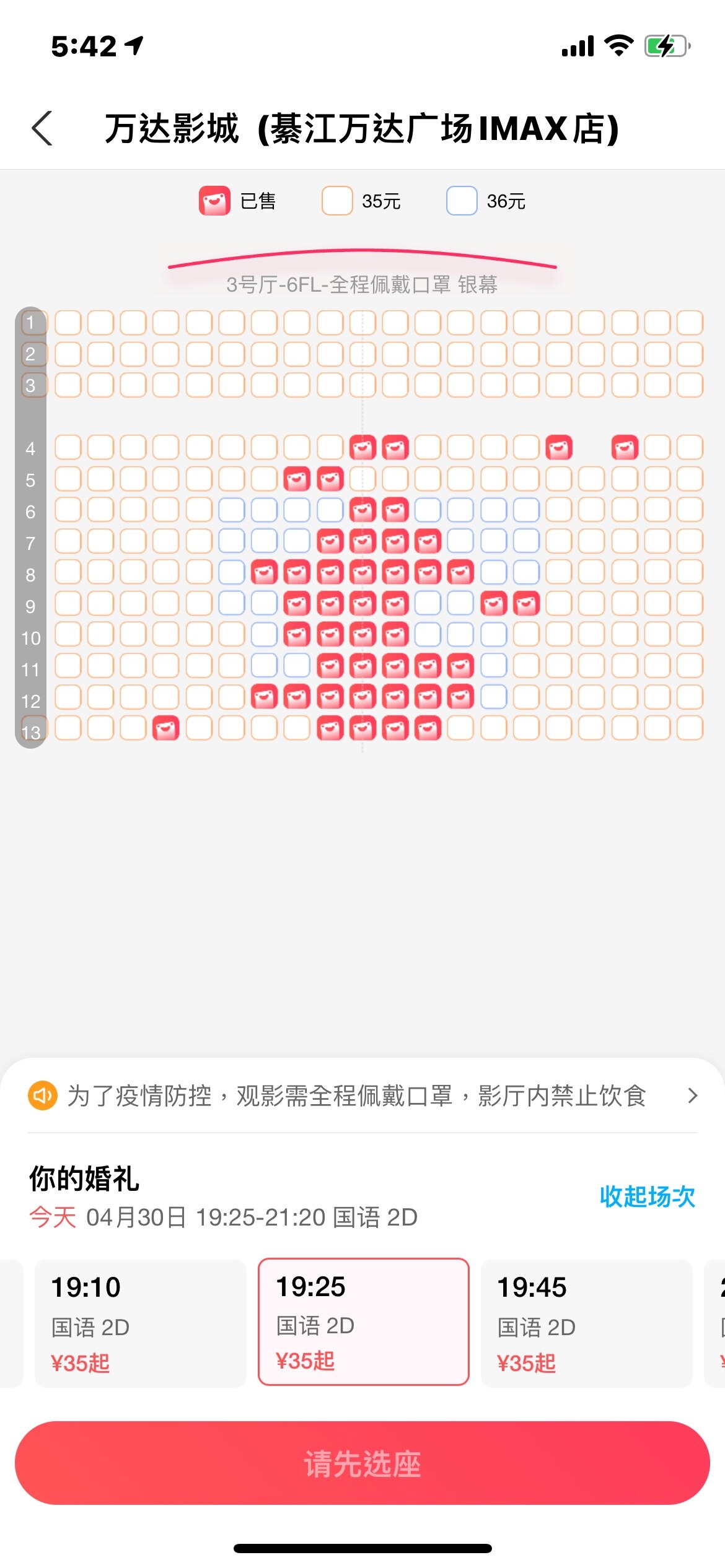Pick the last seat in row 13
Viewport: 725px width, 1568px height.
coord(690,728)
